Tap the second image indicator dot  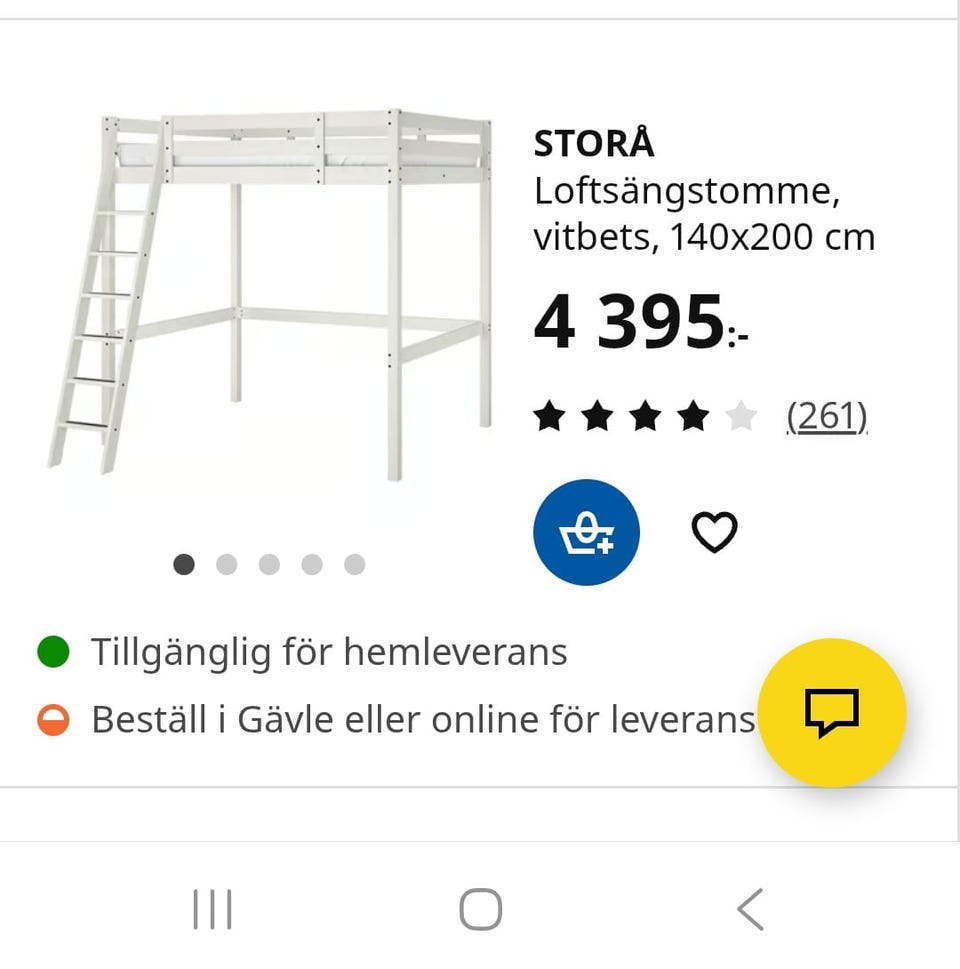click(x=227, y=564)
